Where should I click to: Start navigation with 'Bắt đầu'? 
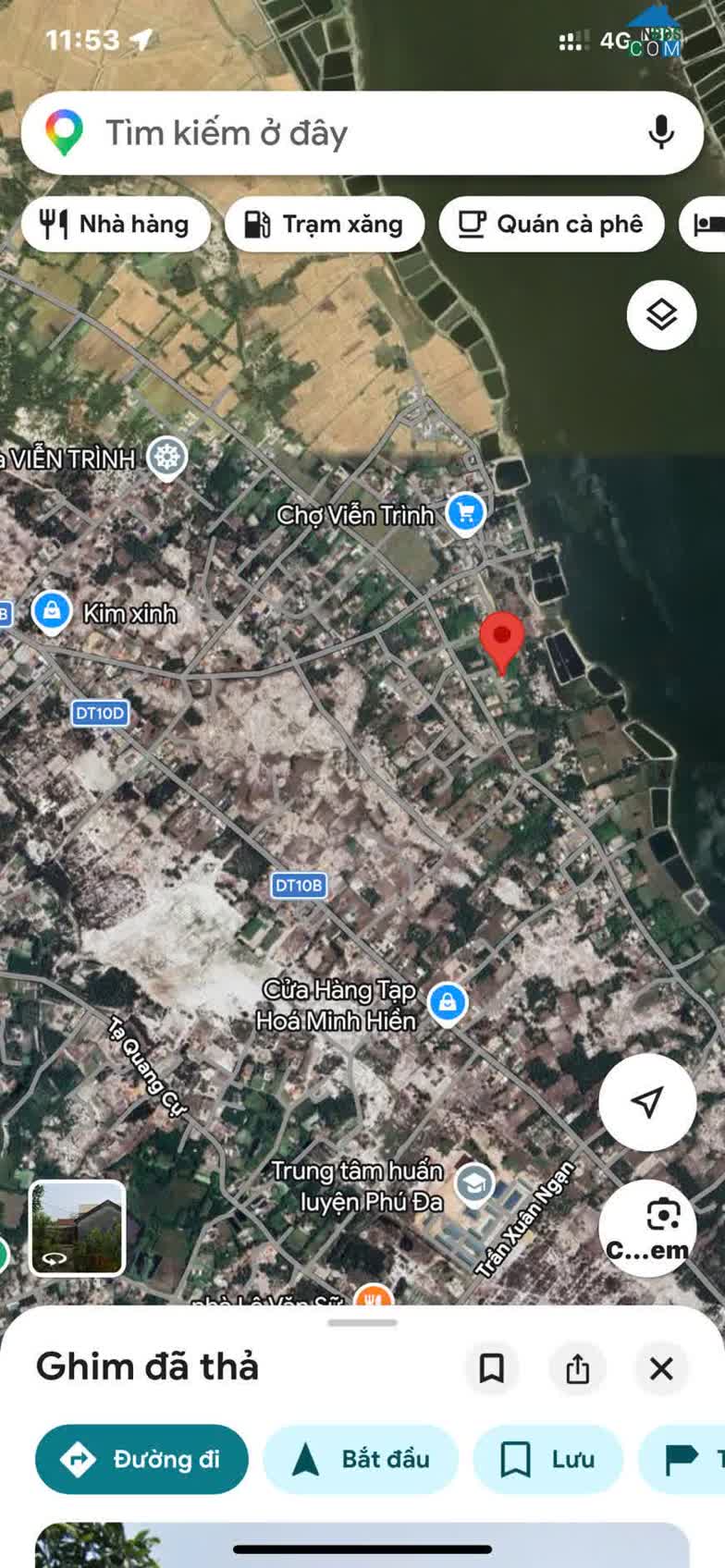point(361,1459)
